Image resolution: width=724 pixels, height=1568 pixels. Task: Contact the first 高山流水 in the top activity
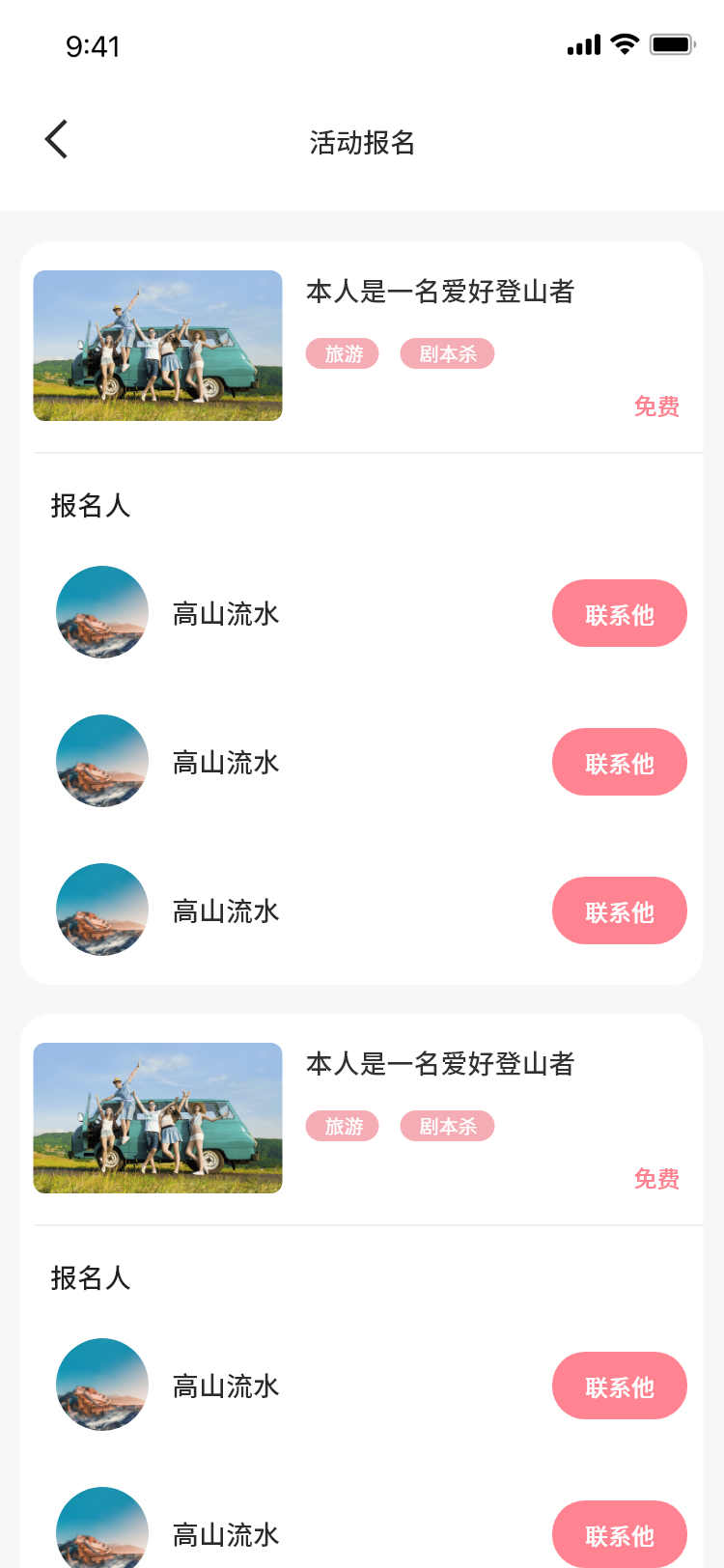[x=619, y=614]
